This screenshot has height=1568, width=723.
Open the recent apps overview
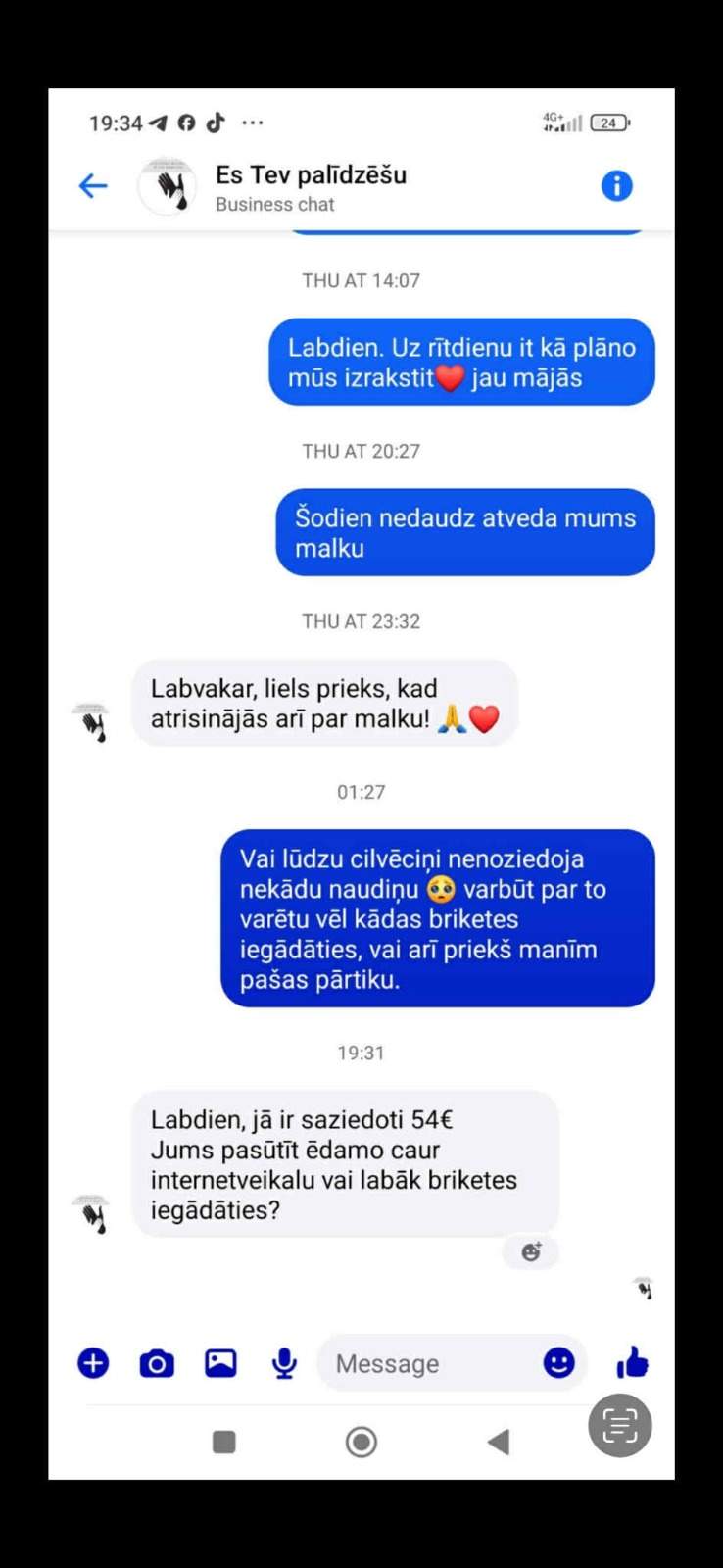point(224,1442)
